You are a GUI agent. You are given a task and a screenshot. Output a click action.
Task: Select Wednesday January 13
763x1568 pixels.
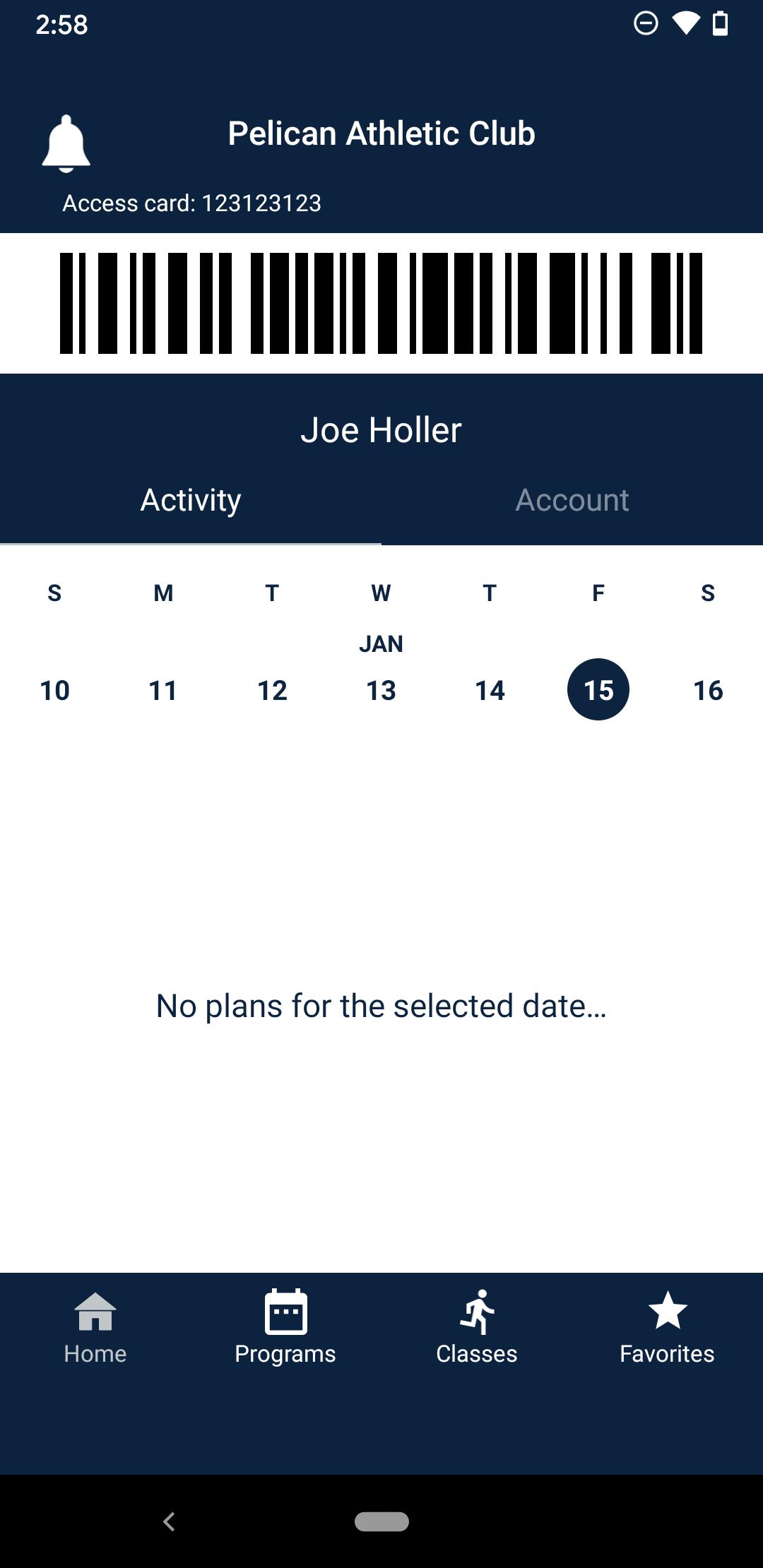coord(381,691)
